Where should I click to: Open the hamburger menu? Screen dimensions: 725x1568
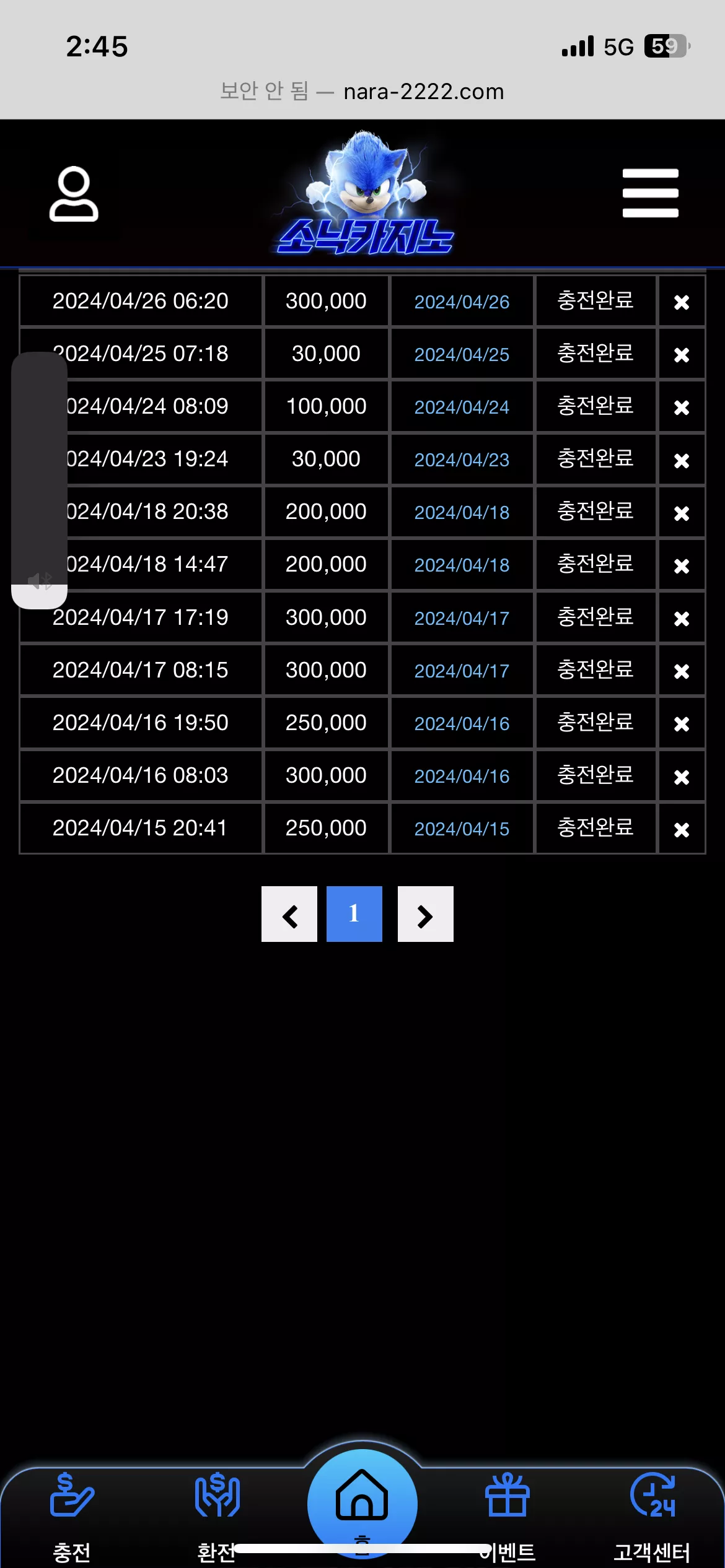pos(650,193)
